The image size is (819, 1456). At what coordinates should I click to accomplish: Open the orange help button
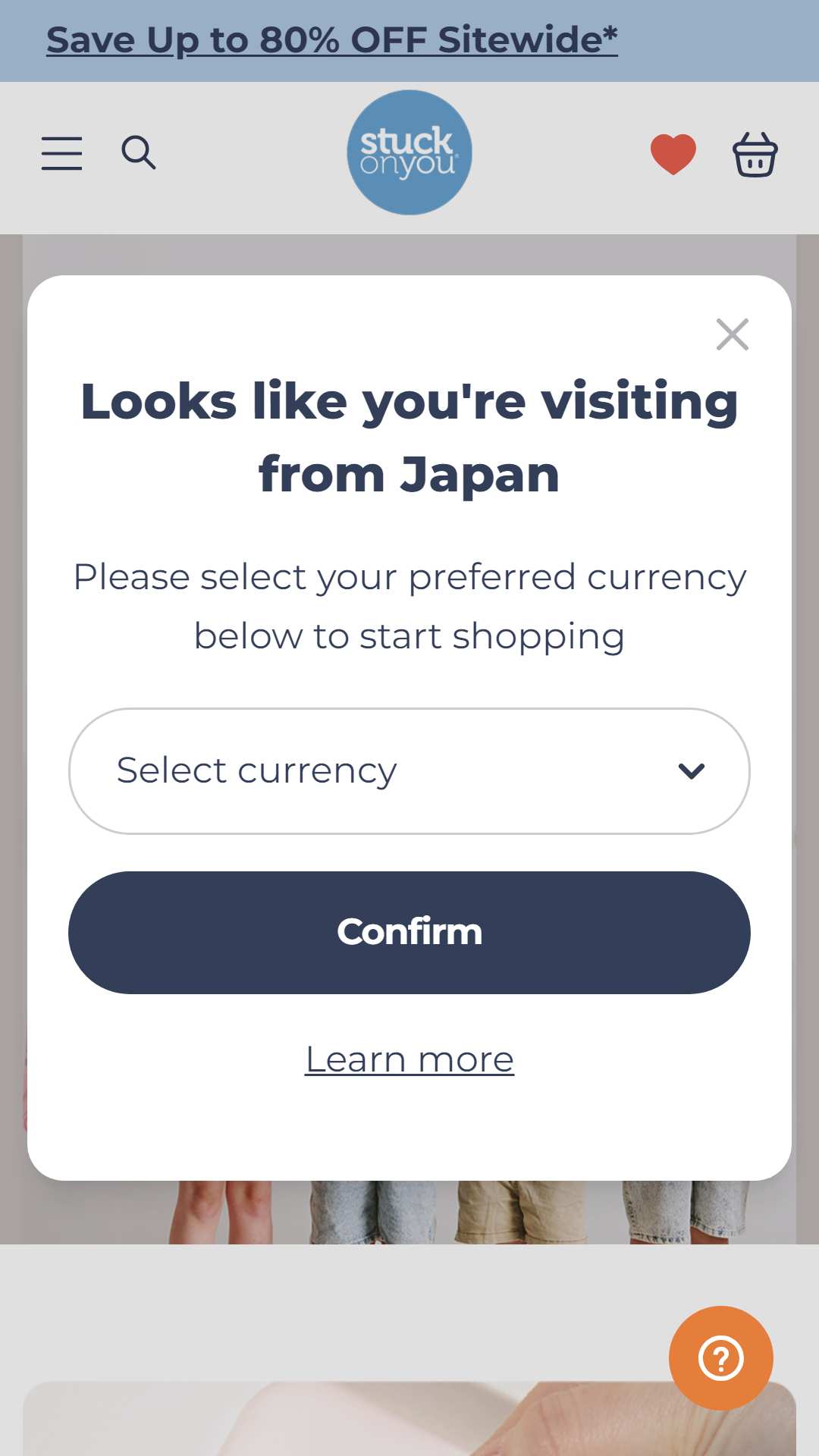coord(720,1358)
